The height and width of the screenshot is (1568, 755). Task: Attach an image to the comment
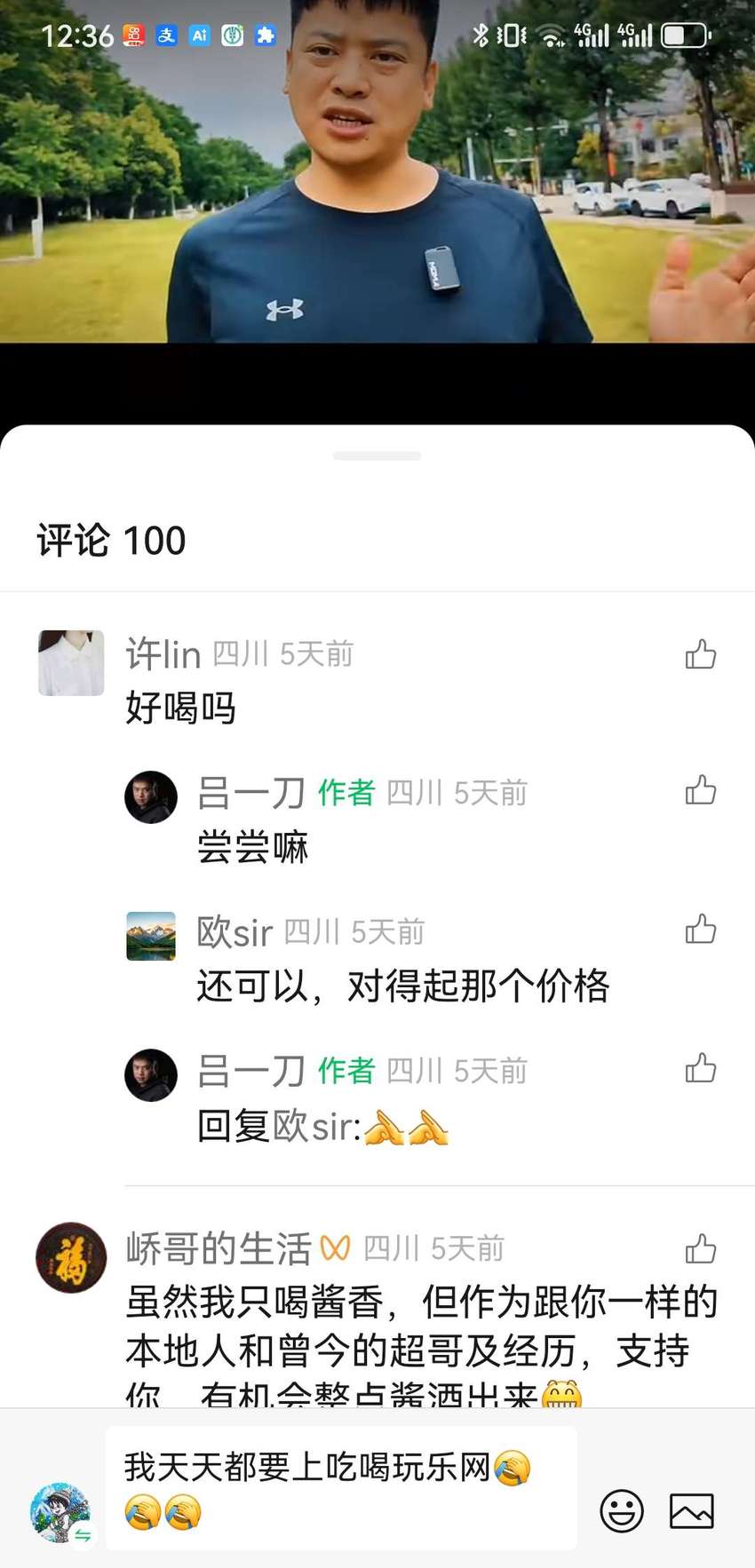pos(692,1510)
